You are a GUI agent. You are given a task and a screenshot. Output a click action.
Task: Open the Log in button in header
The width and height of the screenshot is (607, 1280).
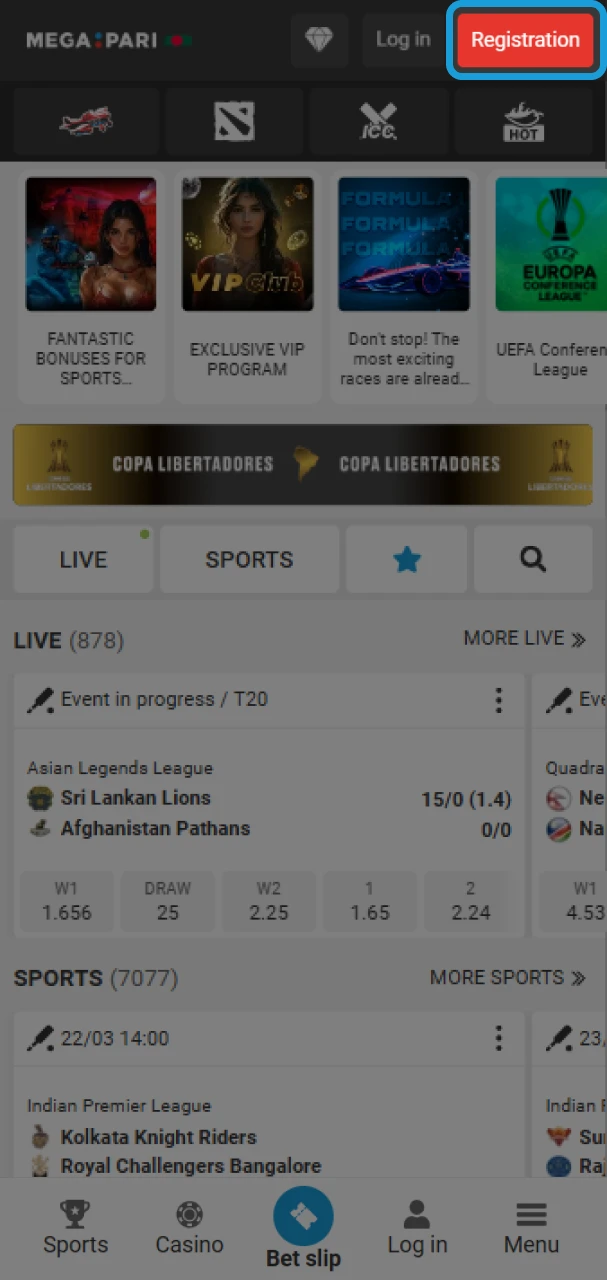click(x=402, y=40)
